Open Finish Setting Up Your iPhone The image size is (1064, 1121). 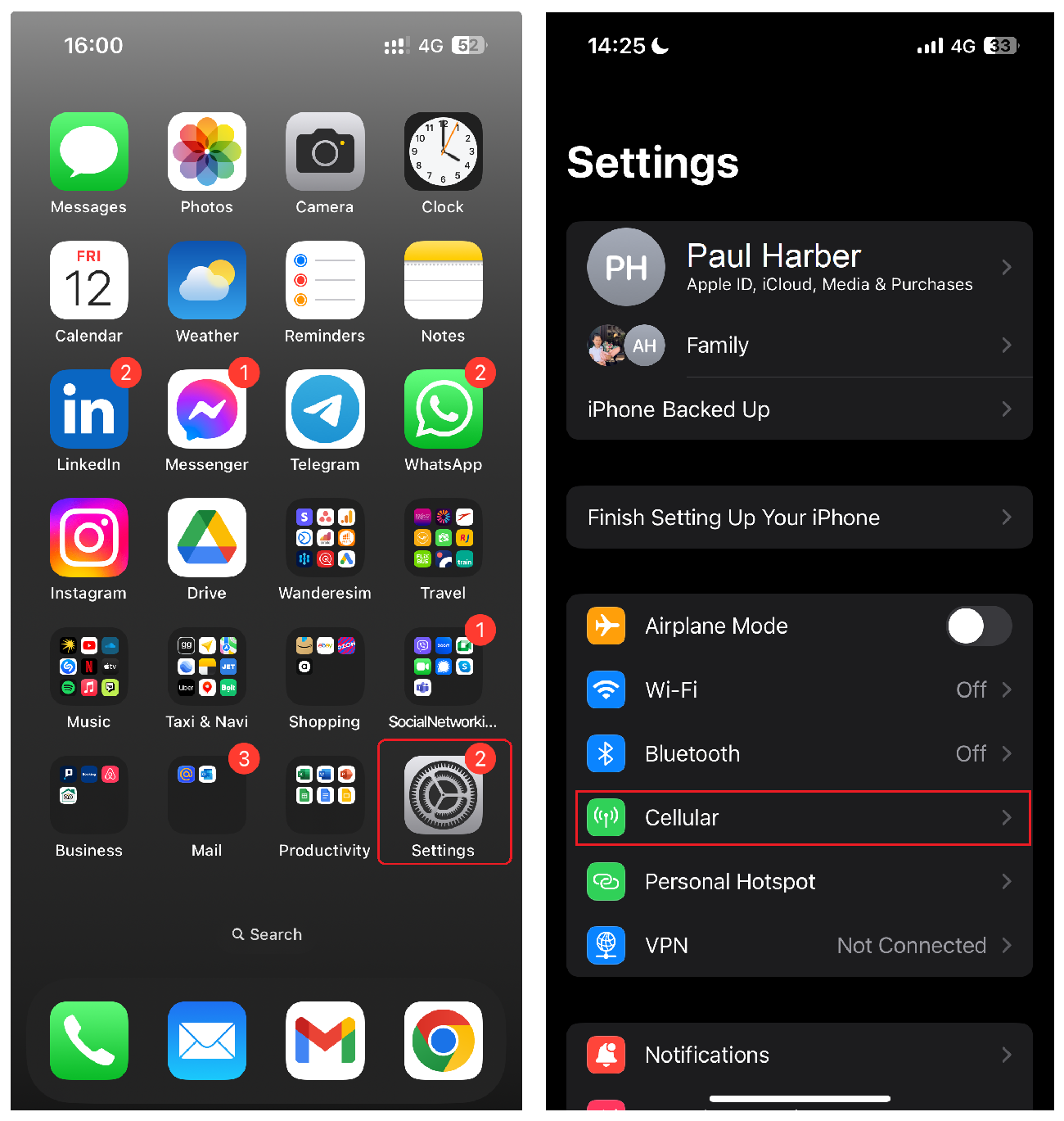[x=799, y=518]
